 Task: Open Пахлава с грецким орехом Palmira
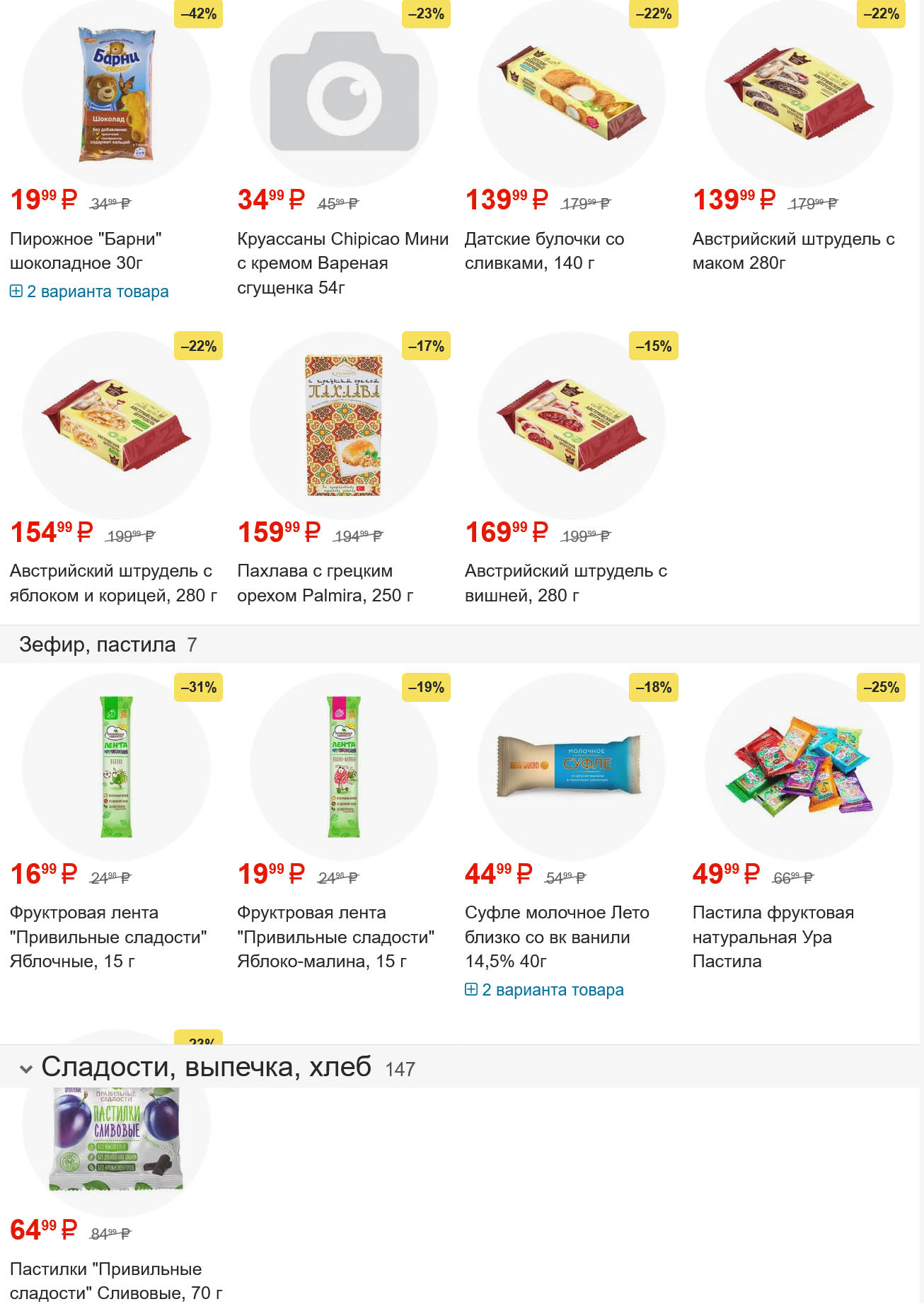pyautogui.click(x=325, y=583)
